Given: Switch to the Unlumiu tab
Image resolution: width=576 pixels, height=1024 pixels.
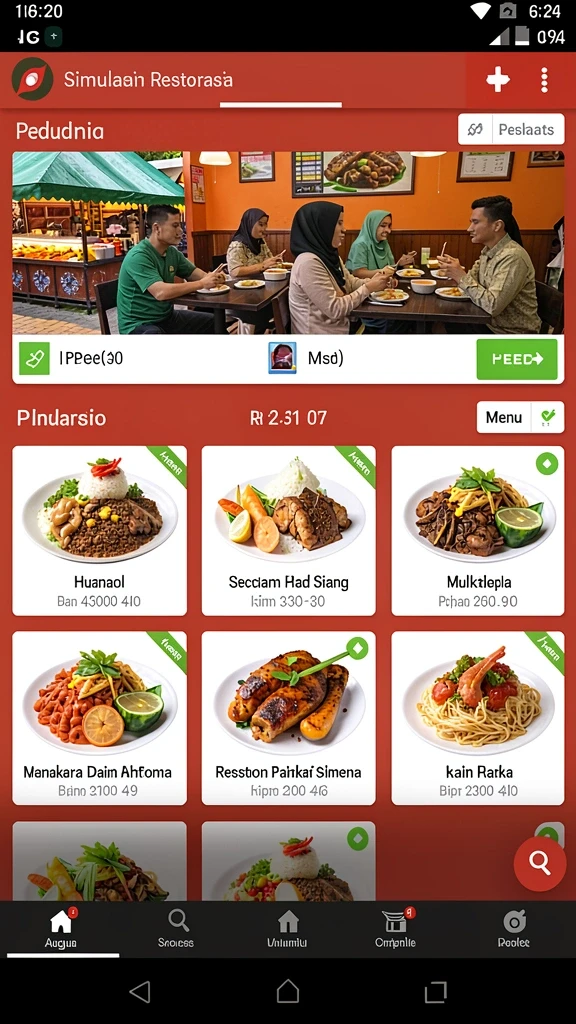Looking at the screenshot, I should click(x=288, y=930).
